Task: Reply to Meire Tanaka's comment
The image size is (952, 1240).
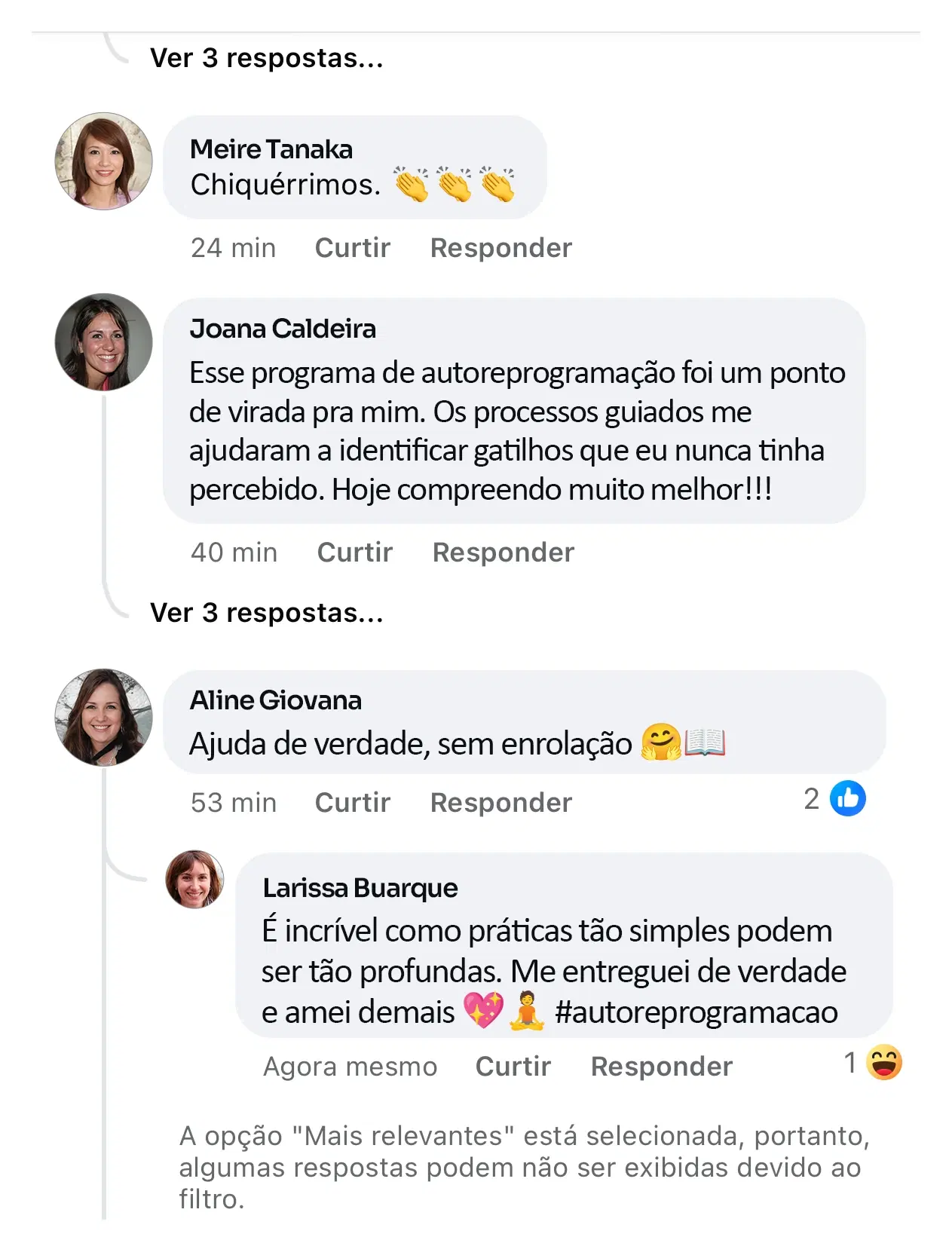Action: 500,248
